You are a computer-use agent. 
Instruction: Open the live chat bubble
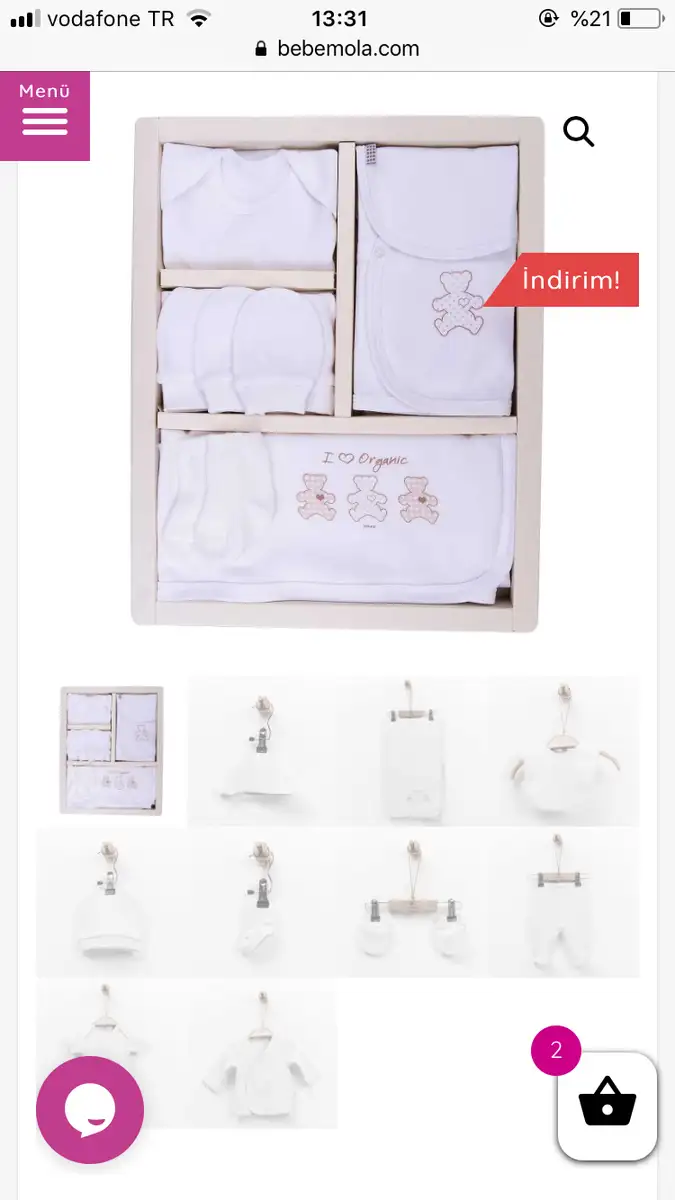click(90, 1110)
